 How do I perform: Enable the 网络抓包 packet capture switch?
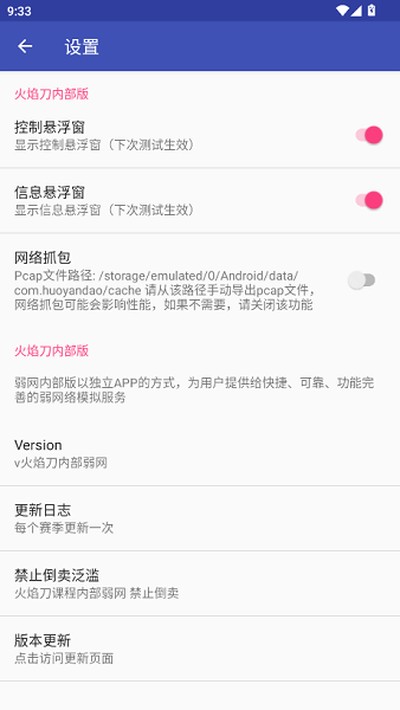(361, 280)
